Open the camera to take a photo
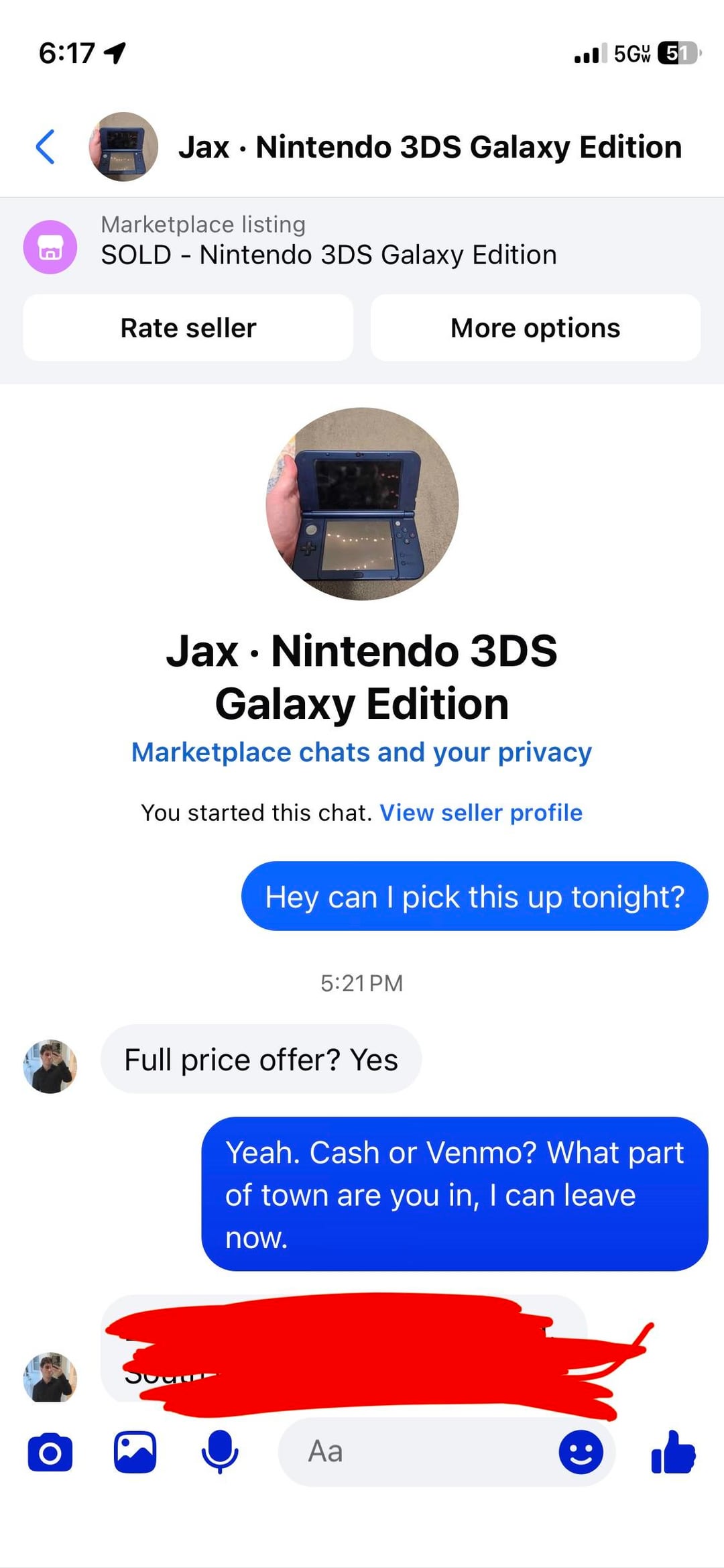Image resolution: width=724 pixels, height=1568 pixels. click(50, 1452)
